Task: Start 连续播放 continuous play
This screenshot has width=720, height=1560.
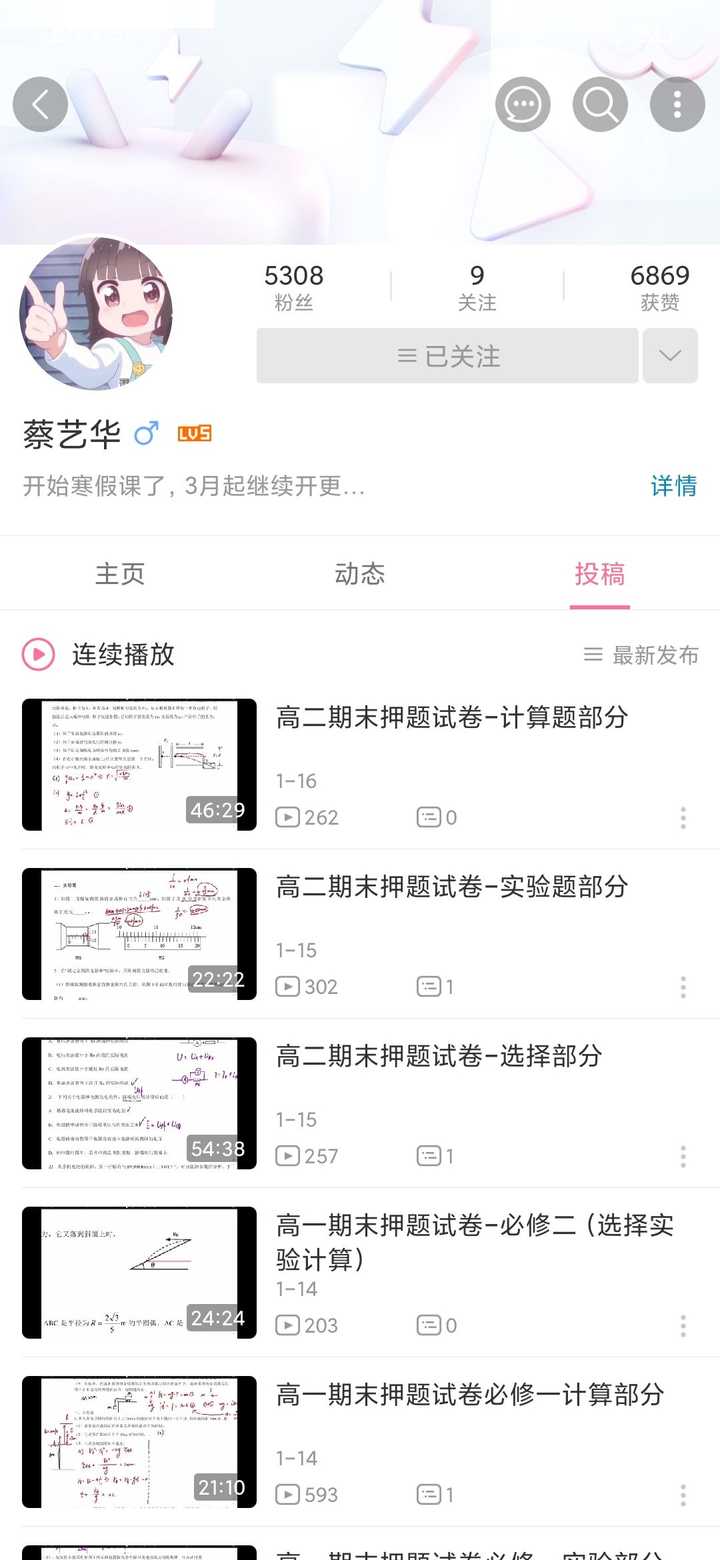Action: [99, 655]
